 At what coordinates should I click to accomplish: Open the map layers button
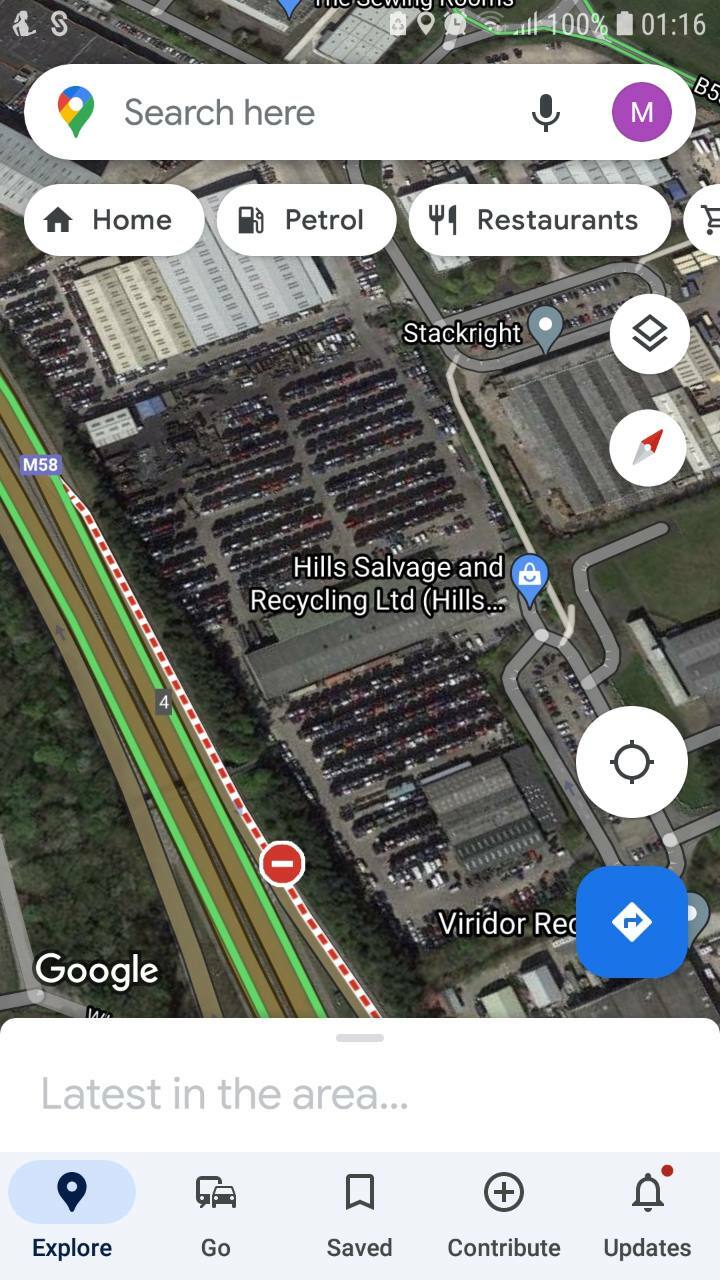(x=650, y=334)
